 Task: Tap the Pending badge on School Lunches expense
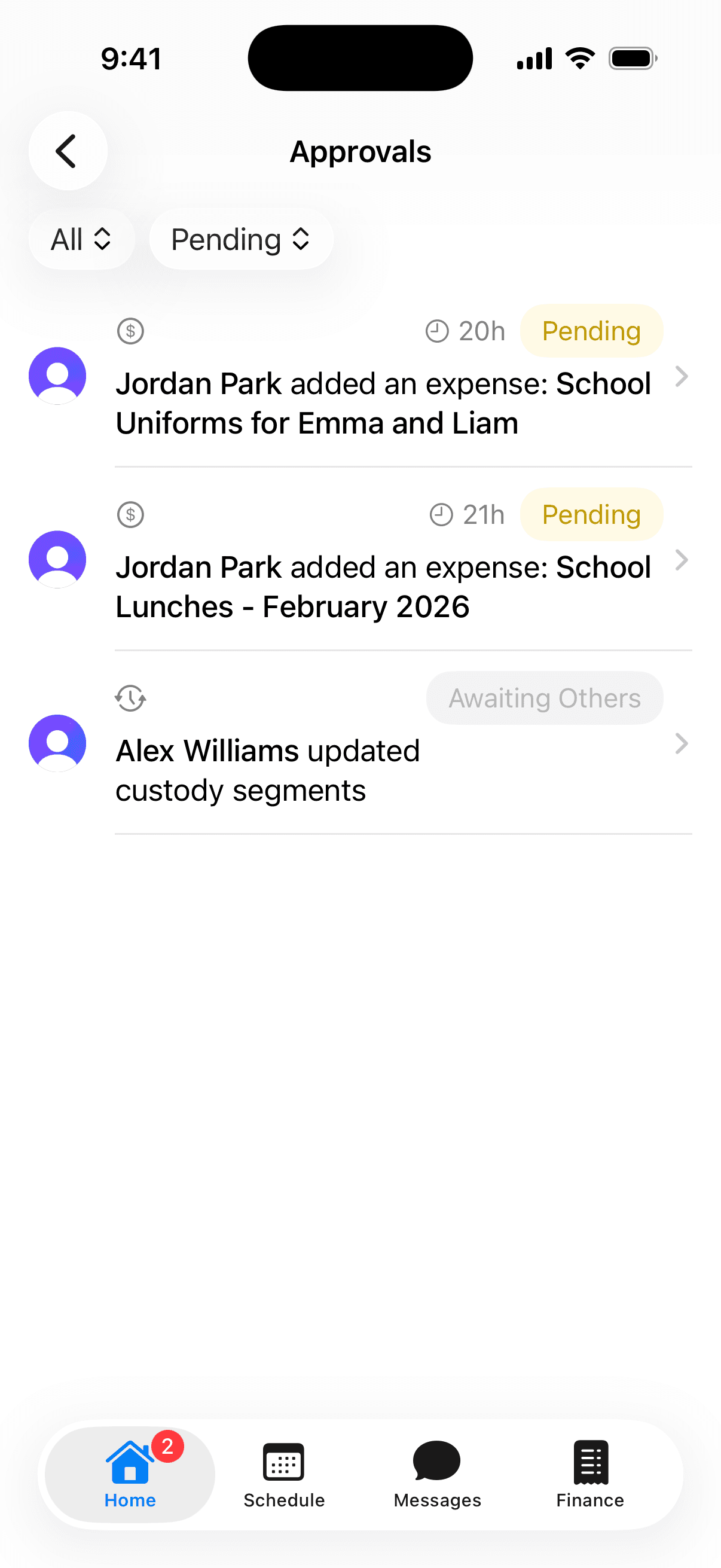[x=591, y=514]
